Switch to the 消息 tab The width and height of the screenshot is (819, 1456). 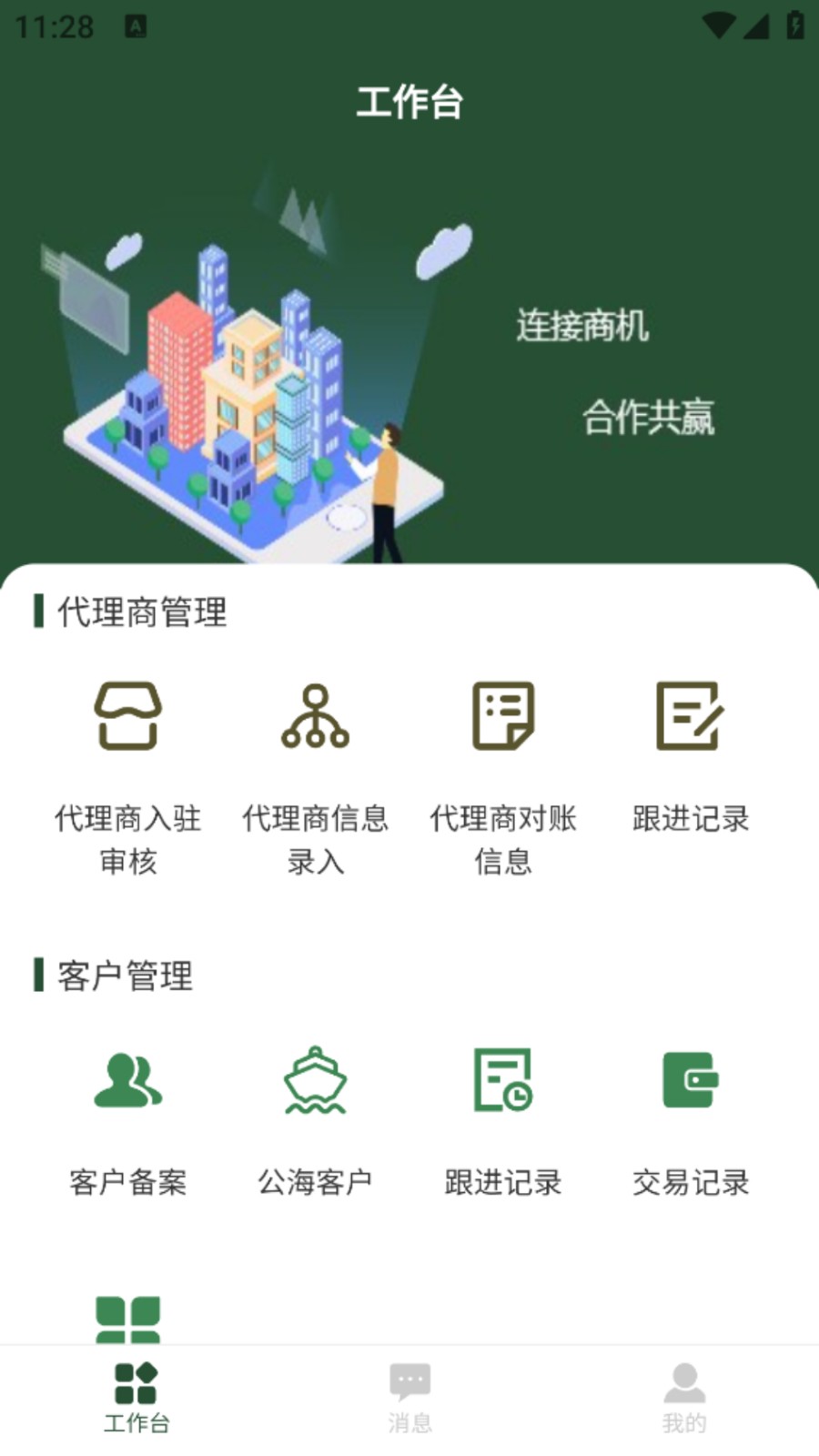pyautogui.click(x=409, y=1398)
